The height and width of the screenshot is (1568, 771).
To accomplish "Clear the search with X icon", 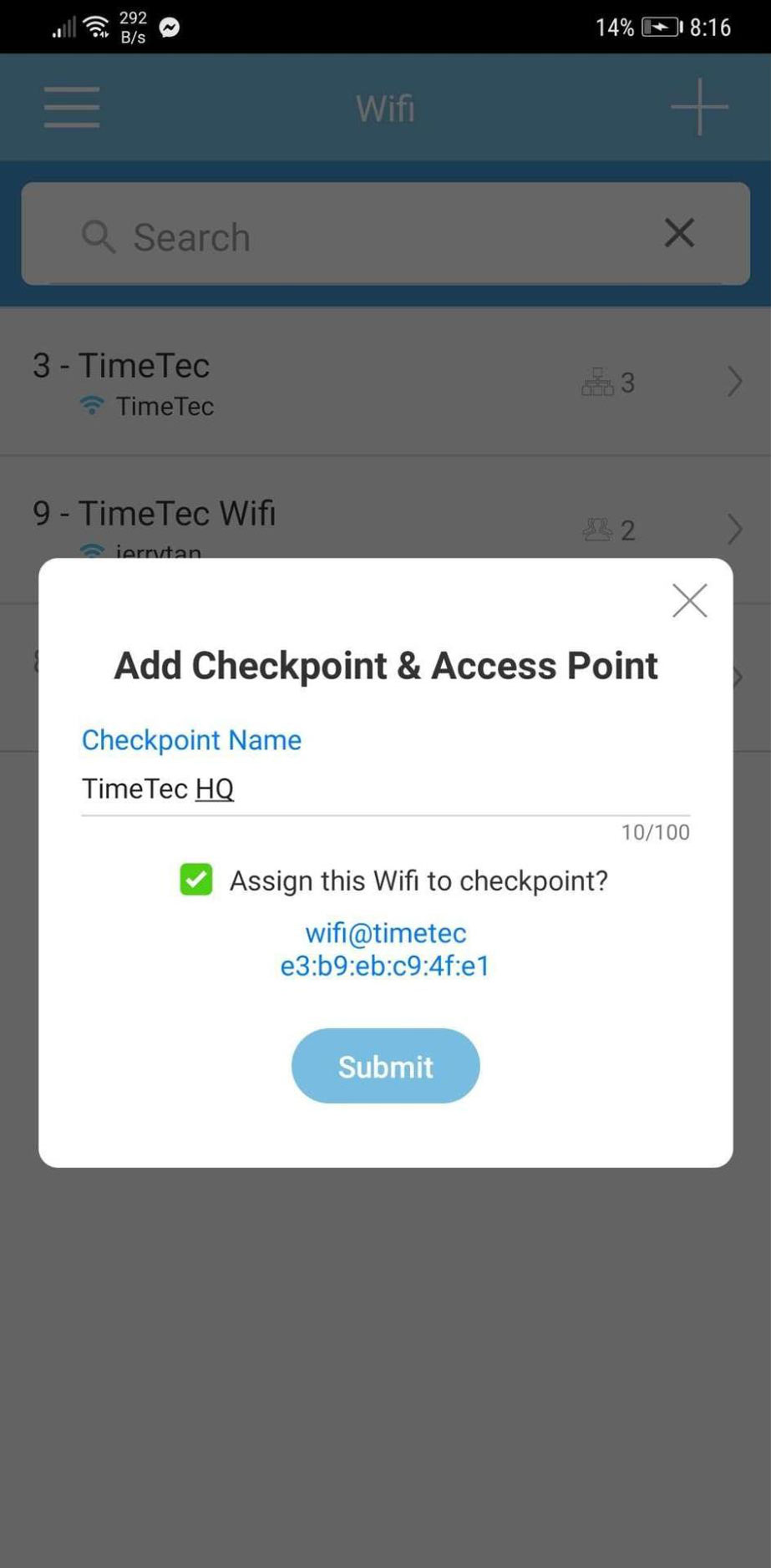I will point(679,233).
